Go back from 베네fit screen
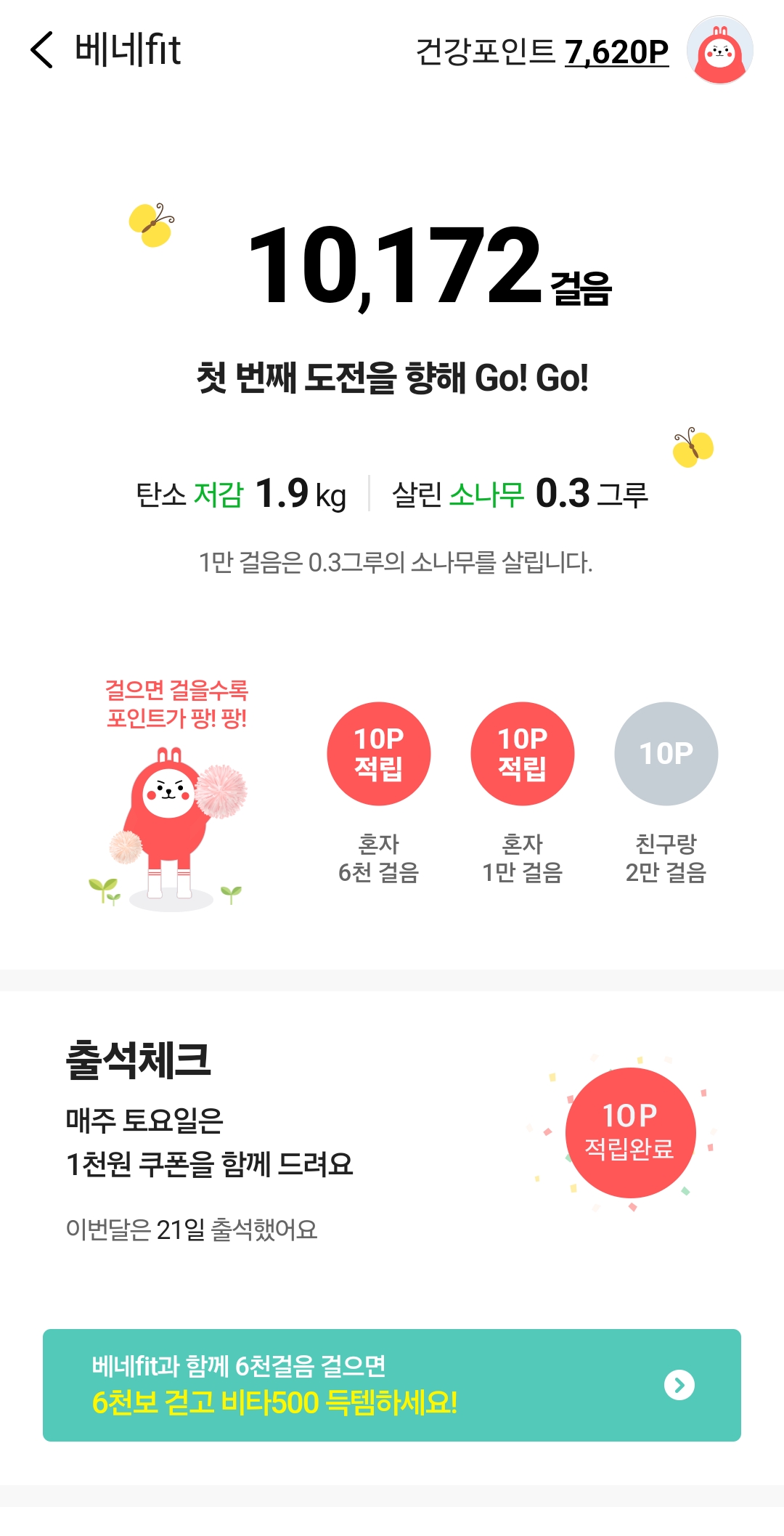 point(42,50)
